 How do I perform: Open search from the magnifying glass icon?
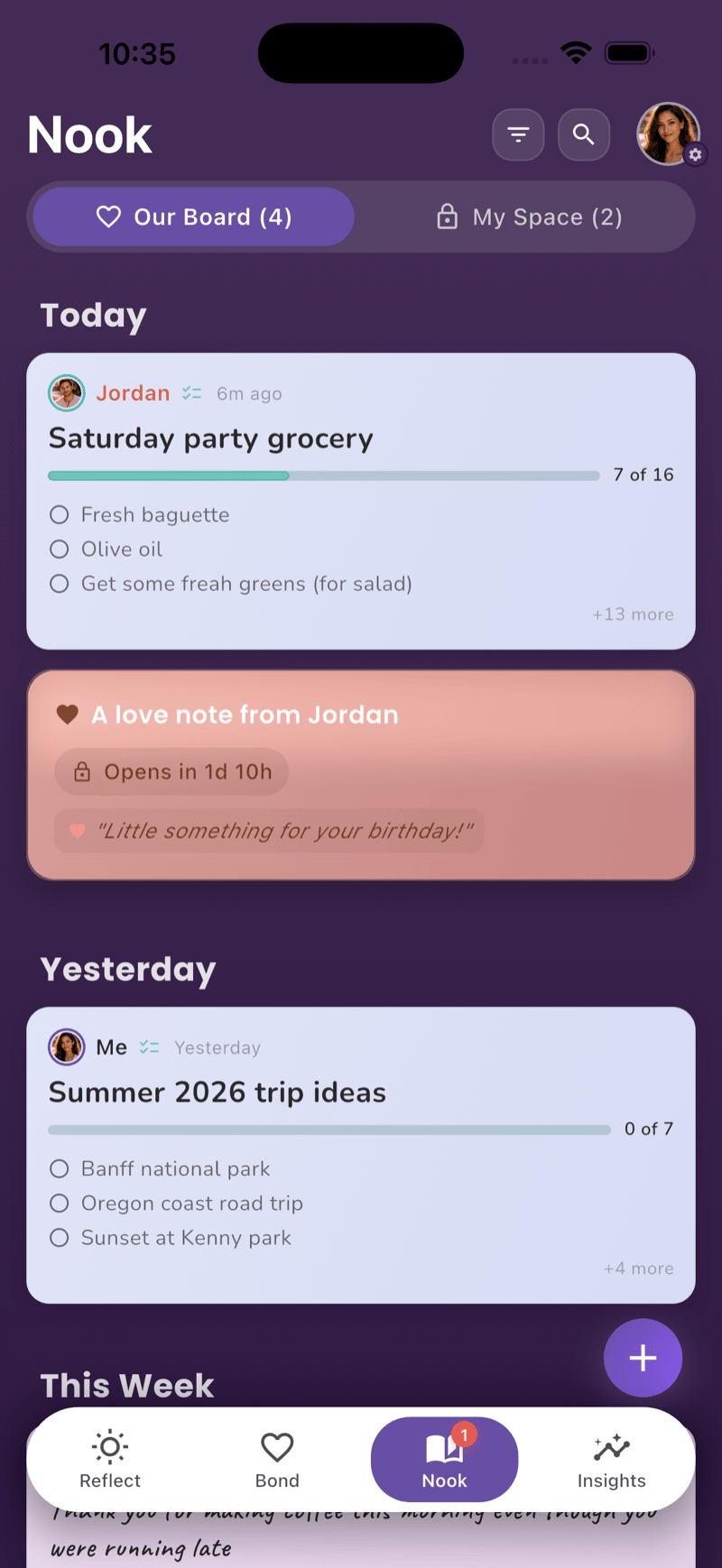(x=584, y=134)
